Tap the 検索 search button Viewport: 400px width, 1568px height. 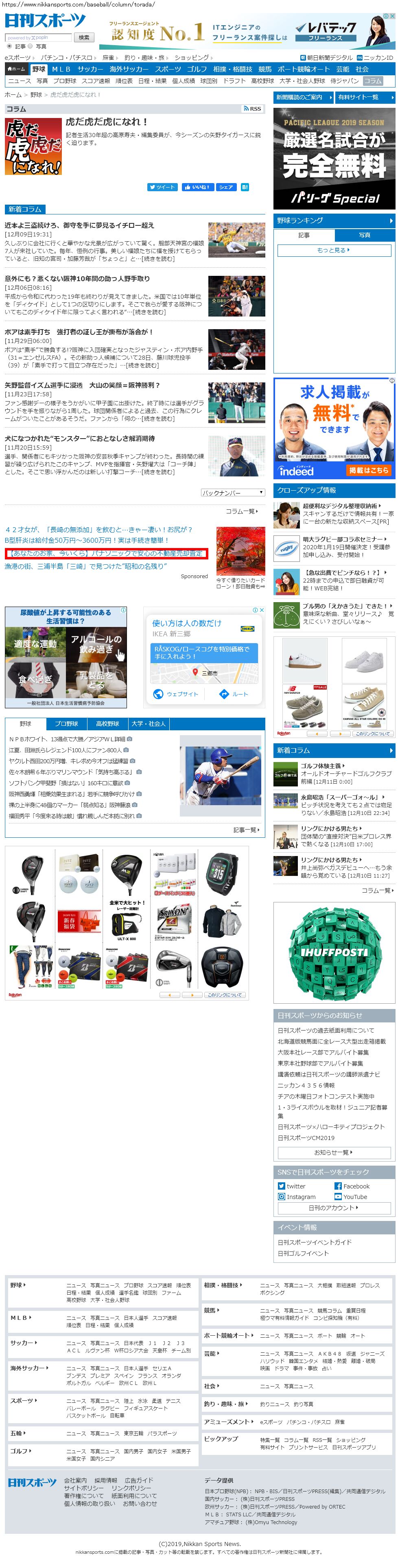point(83,37)
